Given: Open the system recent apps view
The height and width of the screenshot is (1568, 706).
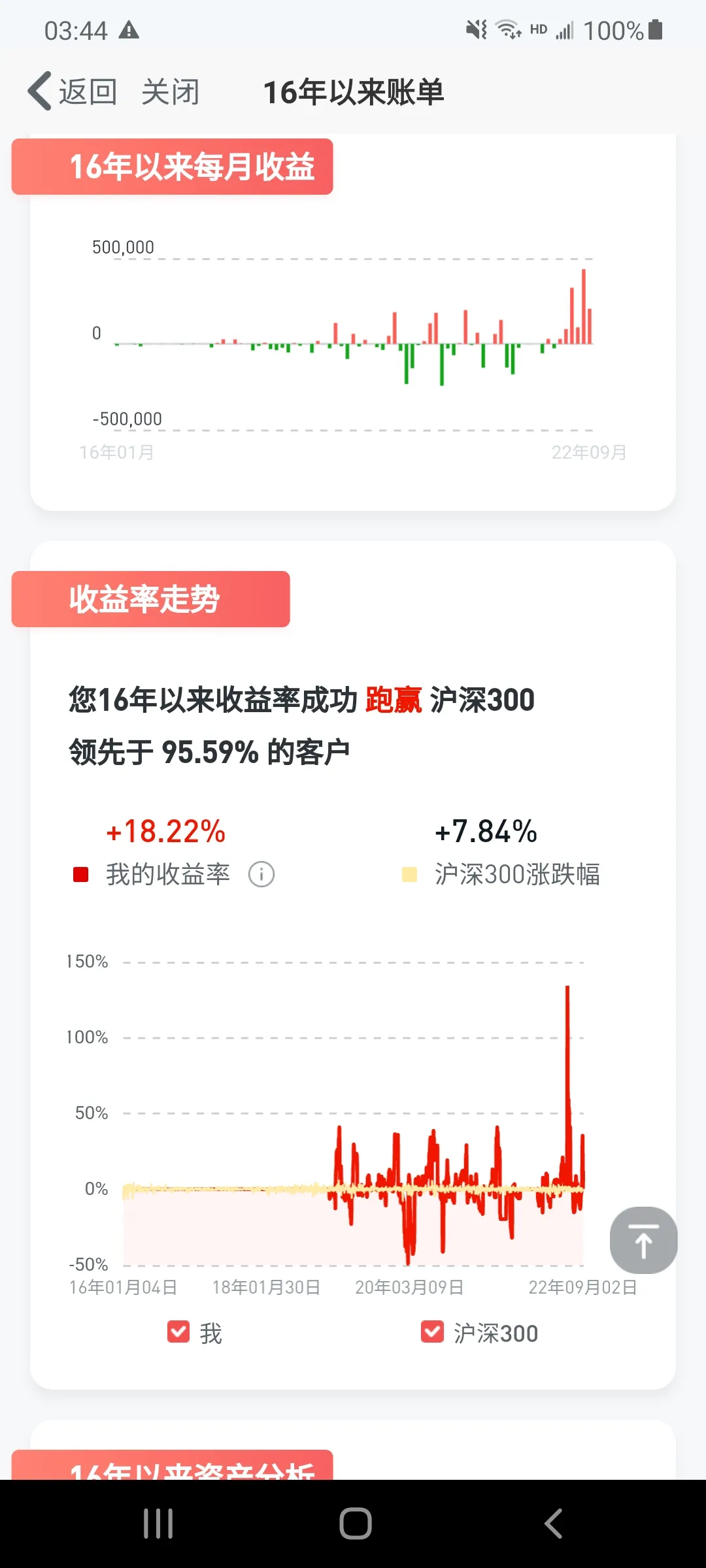Looking at the screenshot, I should [158, 1524].
